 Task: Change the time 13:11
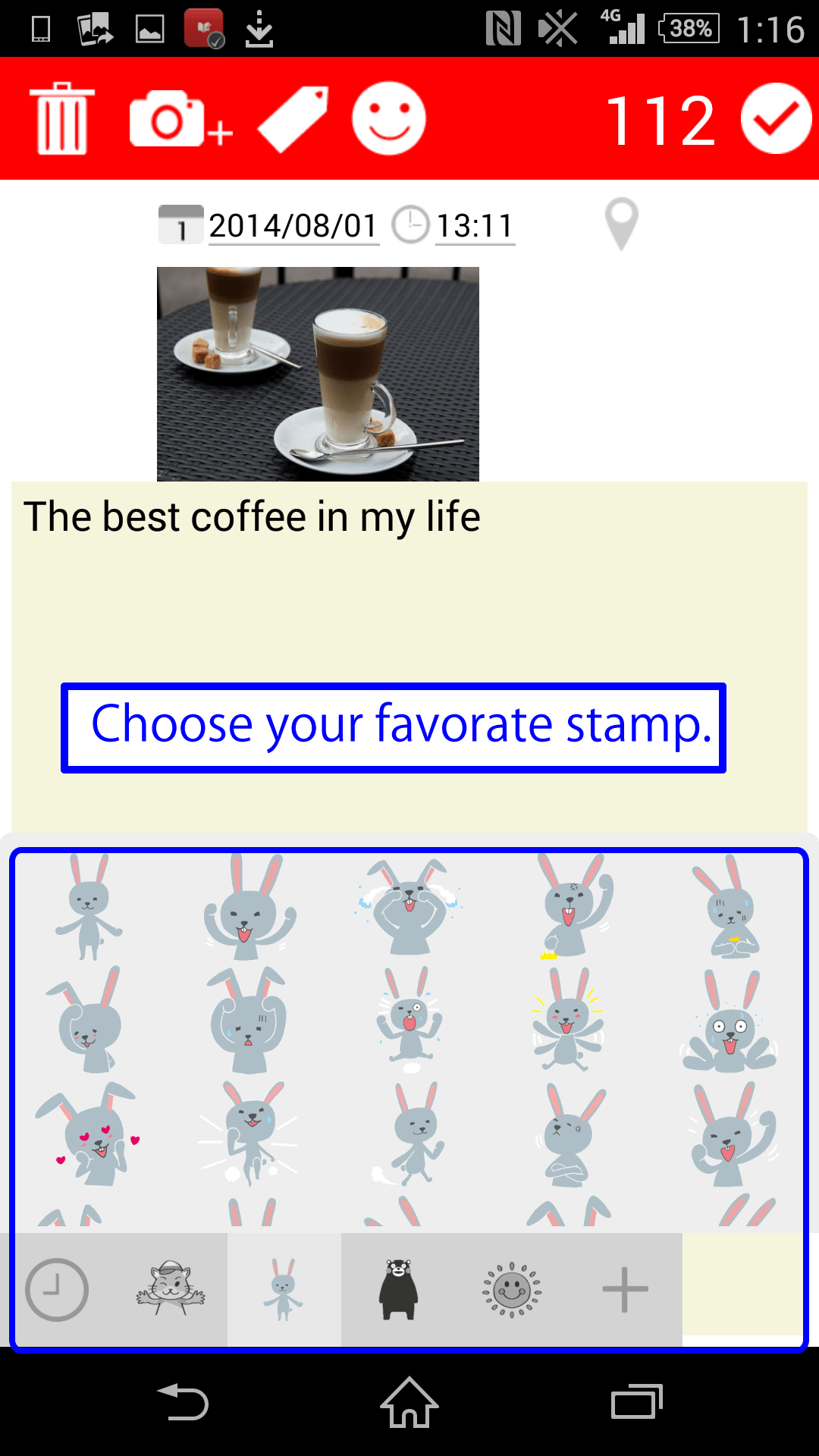click(x=474, y=226)
